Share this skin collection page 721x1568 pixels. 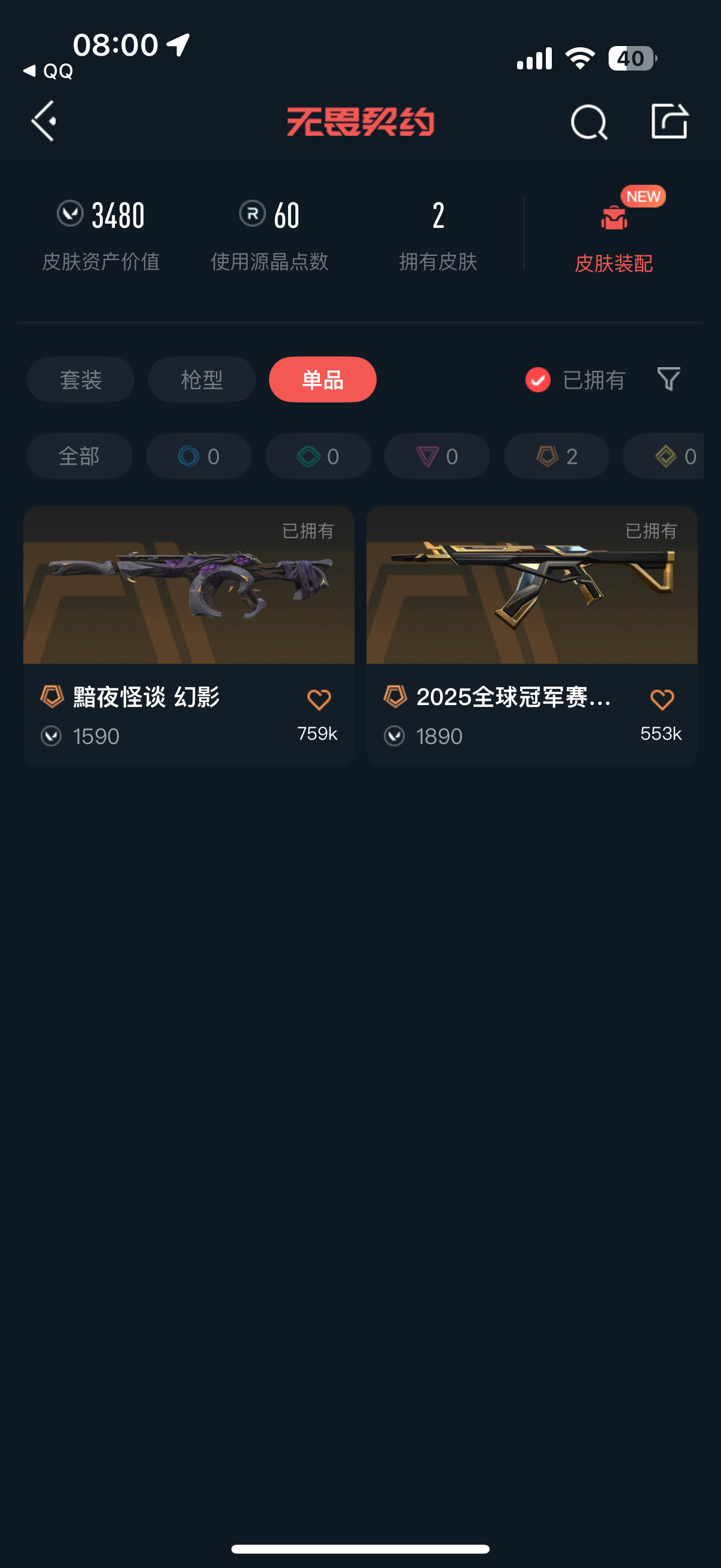click(x=669, y=121)
